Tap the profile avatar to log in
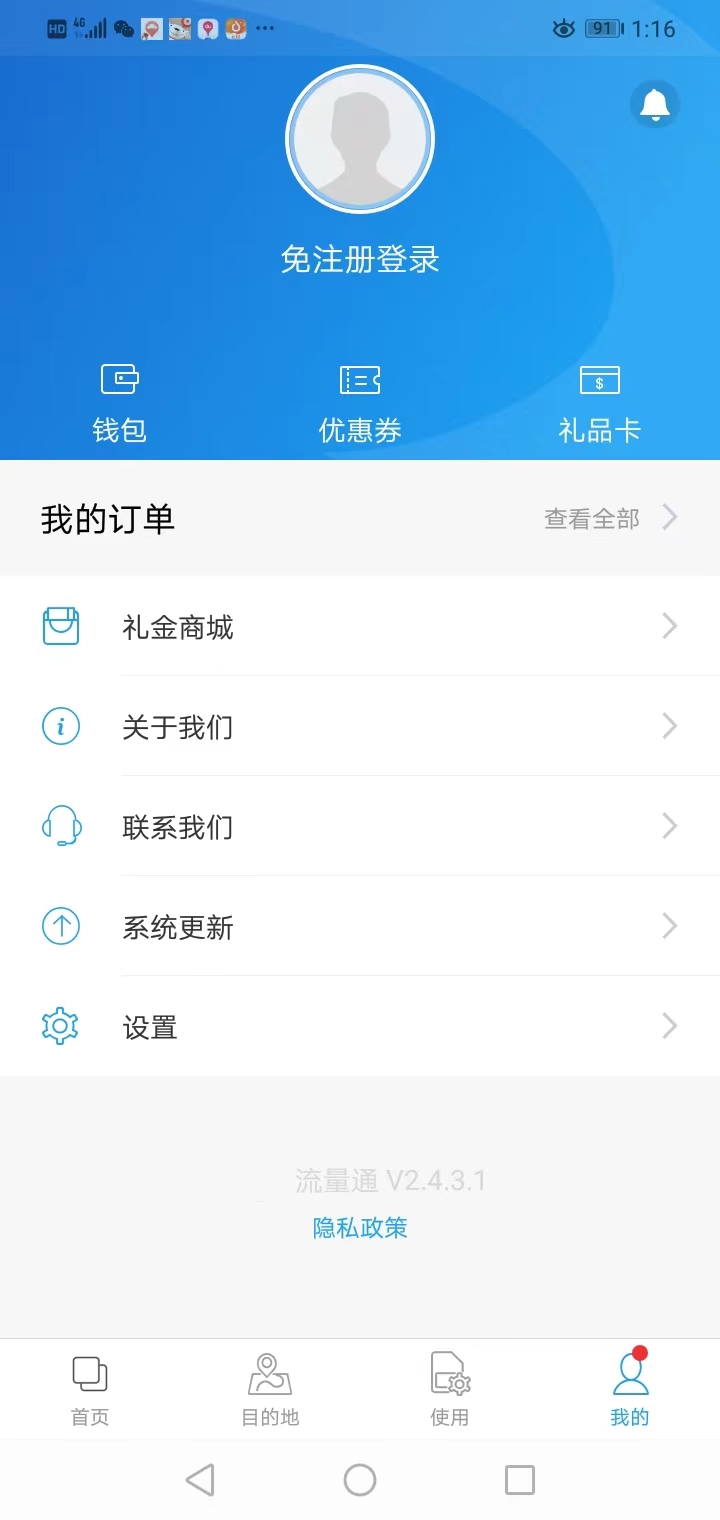Image resolution: width=720 pixels, height=1520 pixels. [360, 139]
